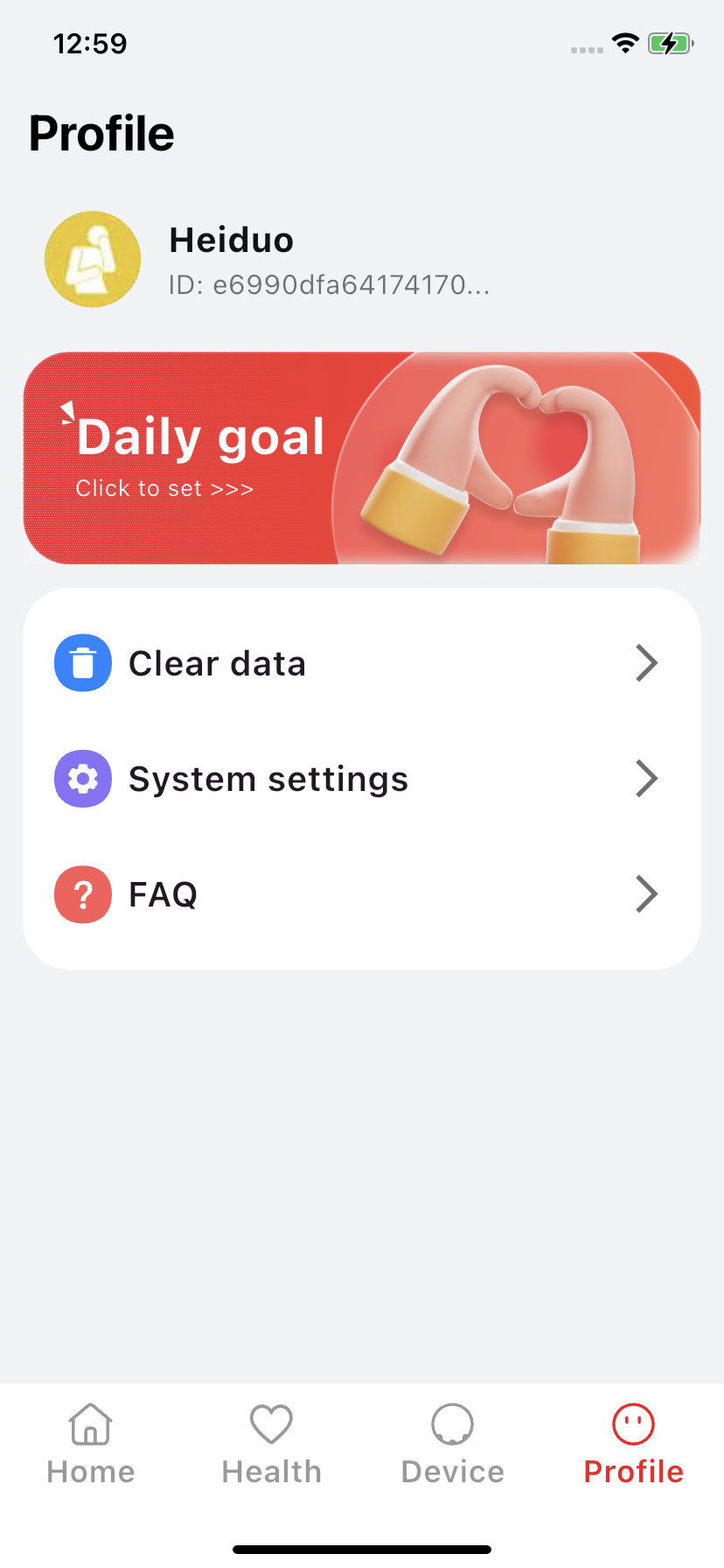Switch to the Home tab
The image size is (724, 1568).
[x=91, y=1444]
